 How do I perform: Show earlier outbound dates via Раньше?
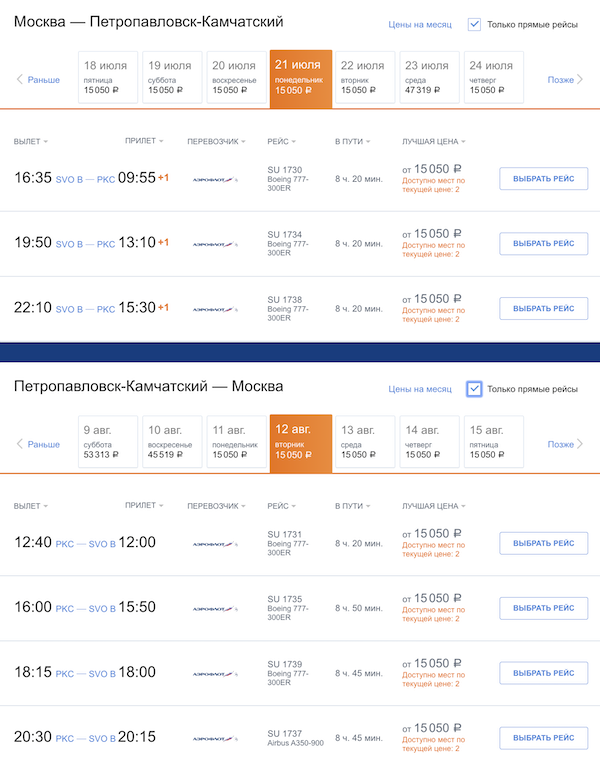tap(38, 79)
